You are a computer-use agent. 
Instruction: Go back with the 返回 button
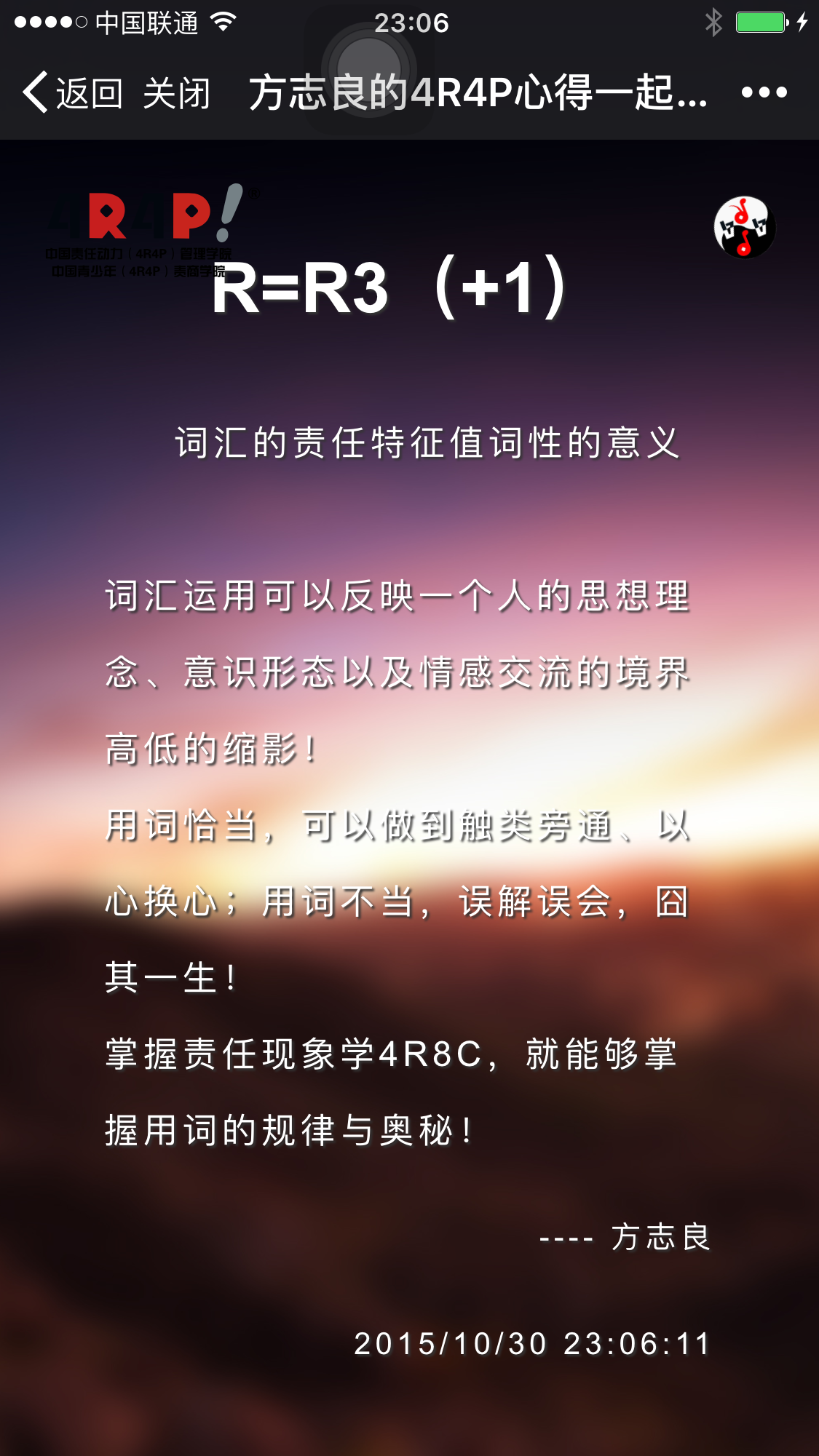(73, 93)
